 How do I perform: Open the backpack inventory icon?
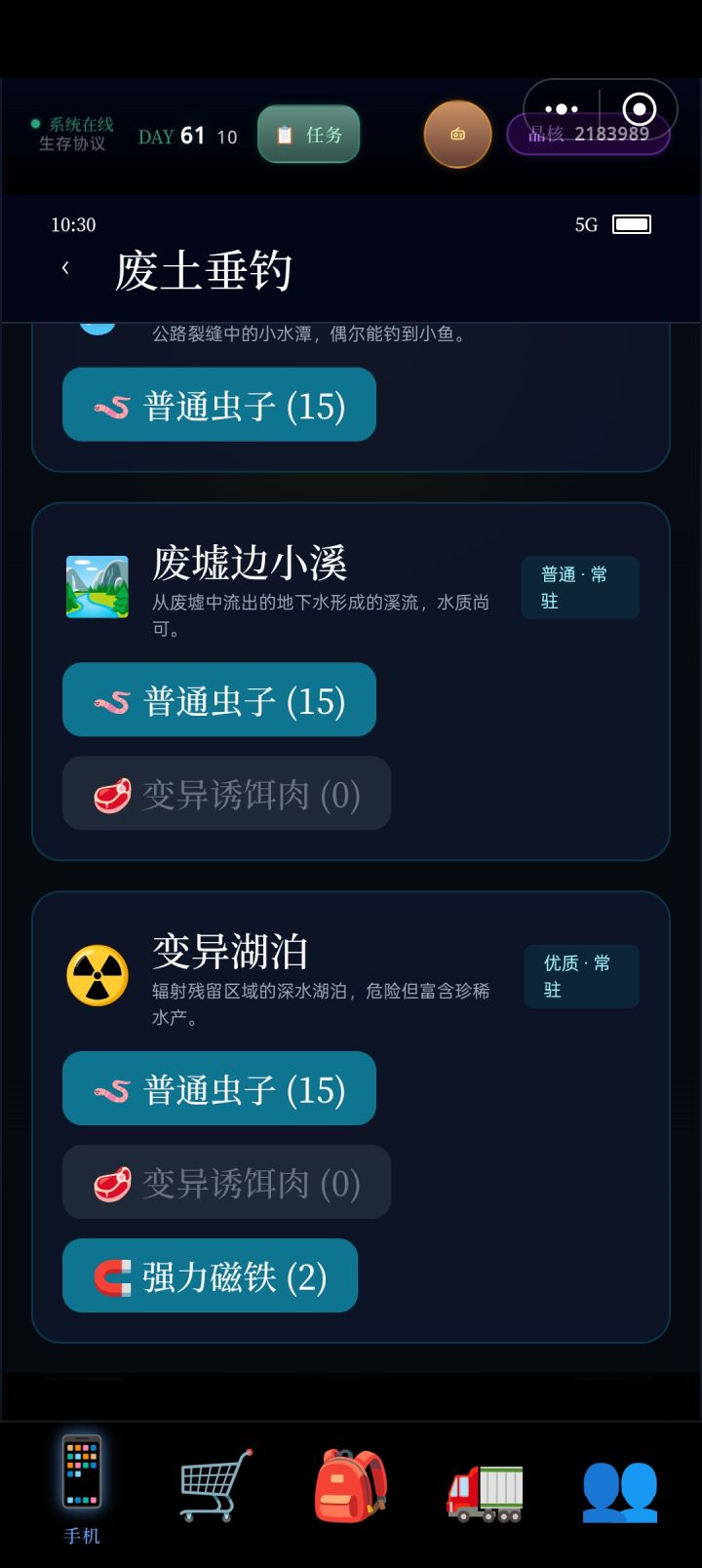click(349, 1481)
